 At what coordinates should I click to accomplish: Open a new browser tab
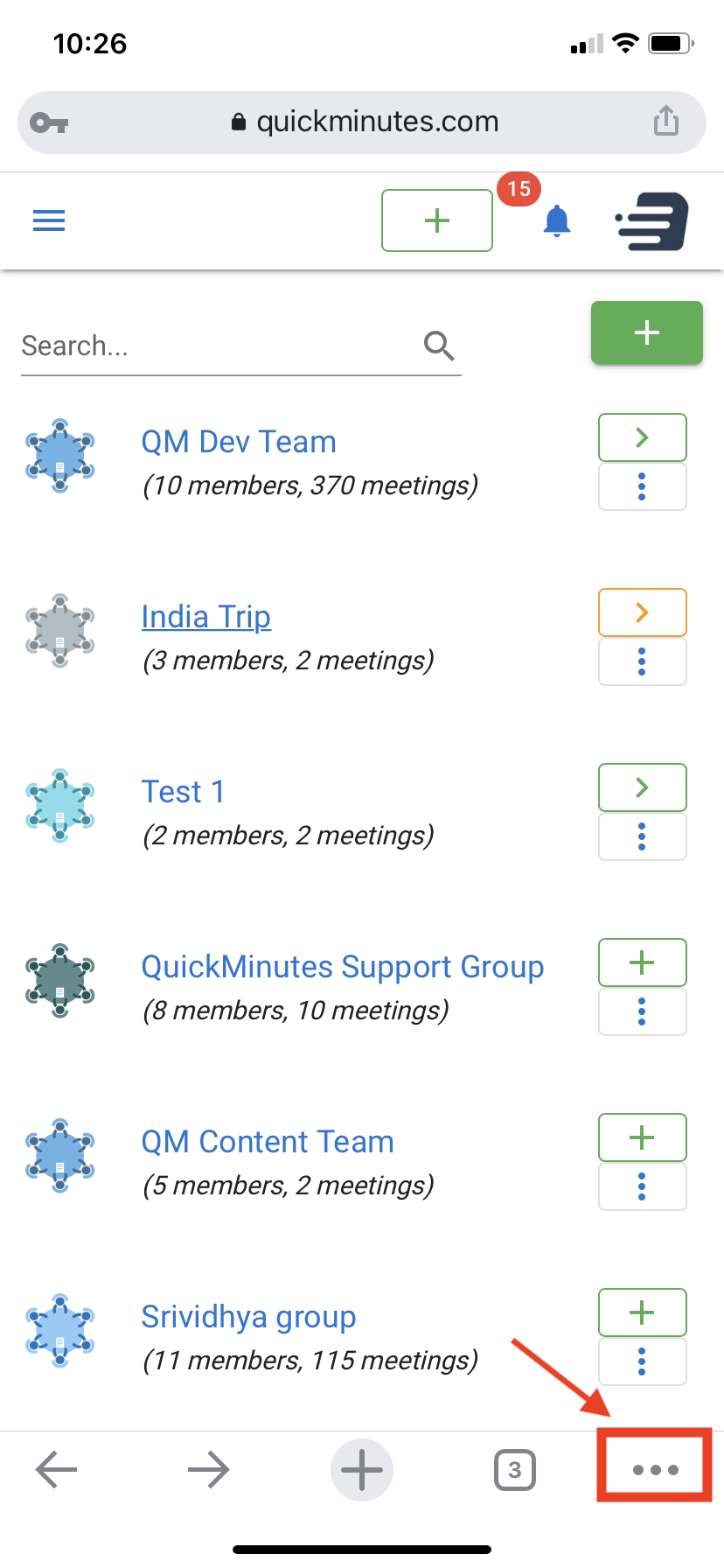[x=362, y=1470]
